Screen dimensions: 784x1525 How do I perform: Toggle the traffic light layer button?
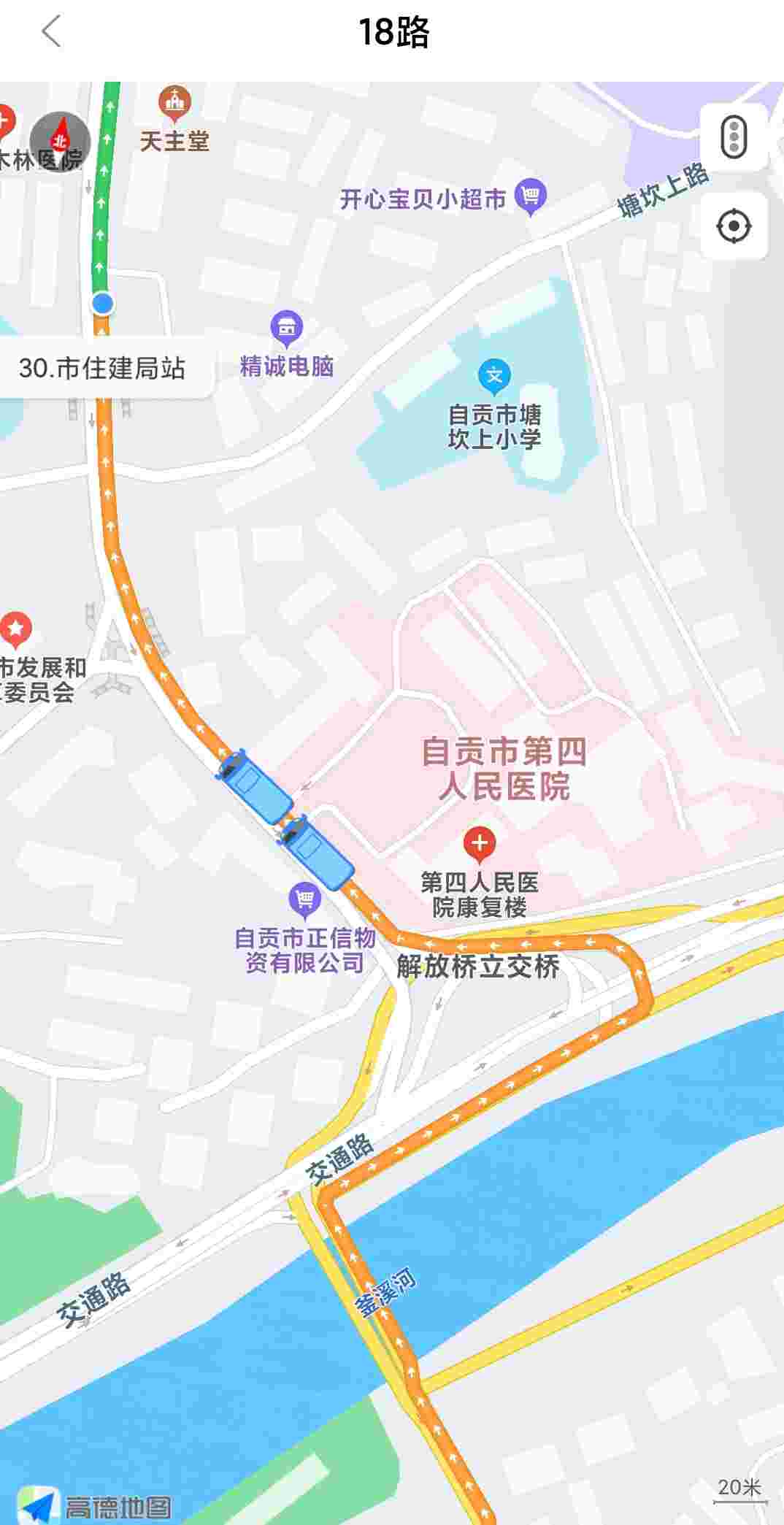[734, 137]
